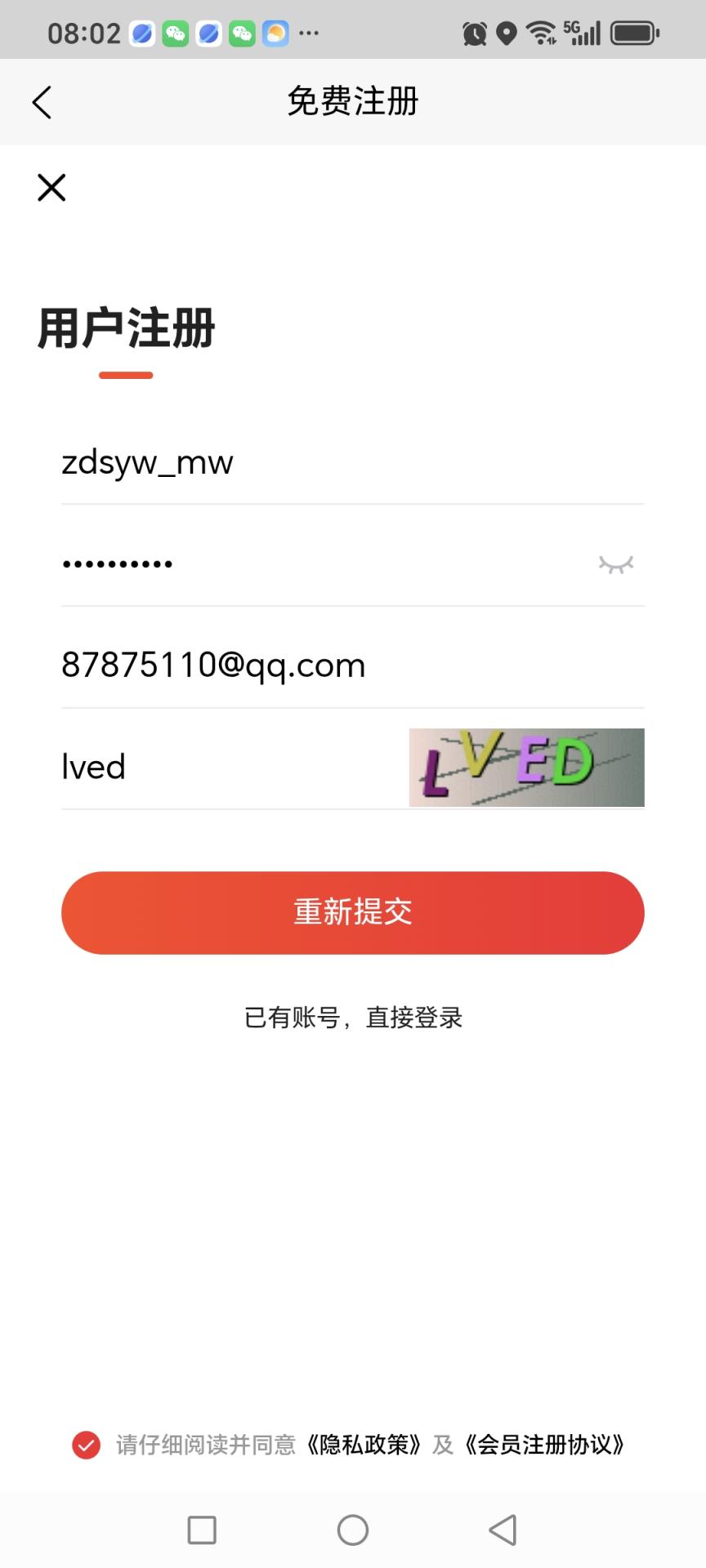Image resolution: width=706 pixels, height=1568 pixels.
Task: Tap the alarm clock icon in the status bar
Action: click(x=474, y=31)
